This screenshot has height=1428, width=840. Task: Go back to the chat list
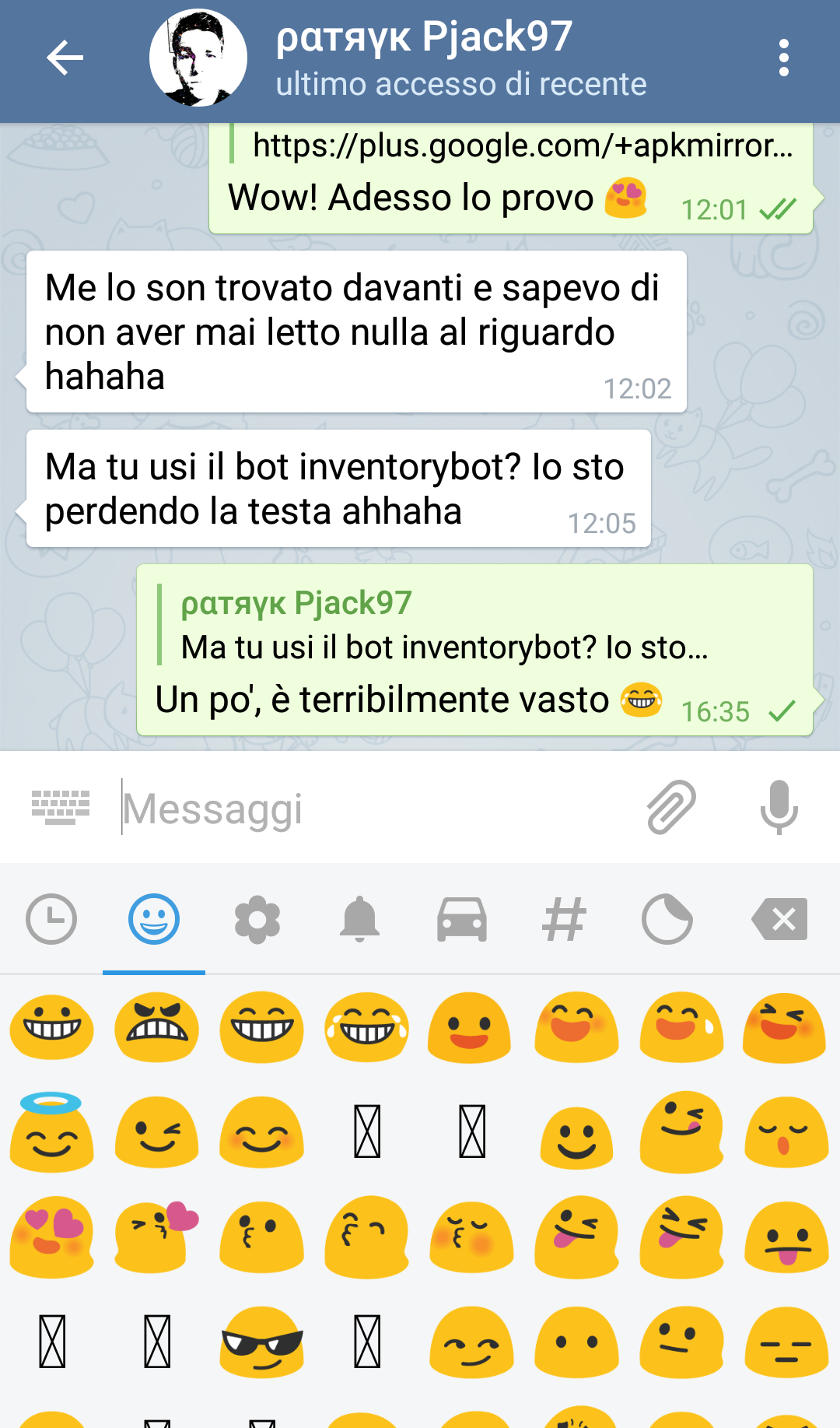point(65,58)
